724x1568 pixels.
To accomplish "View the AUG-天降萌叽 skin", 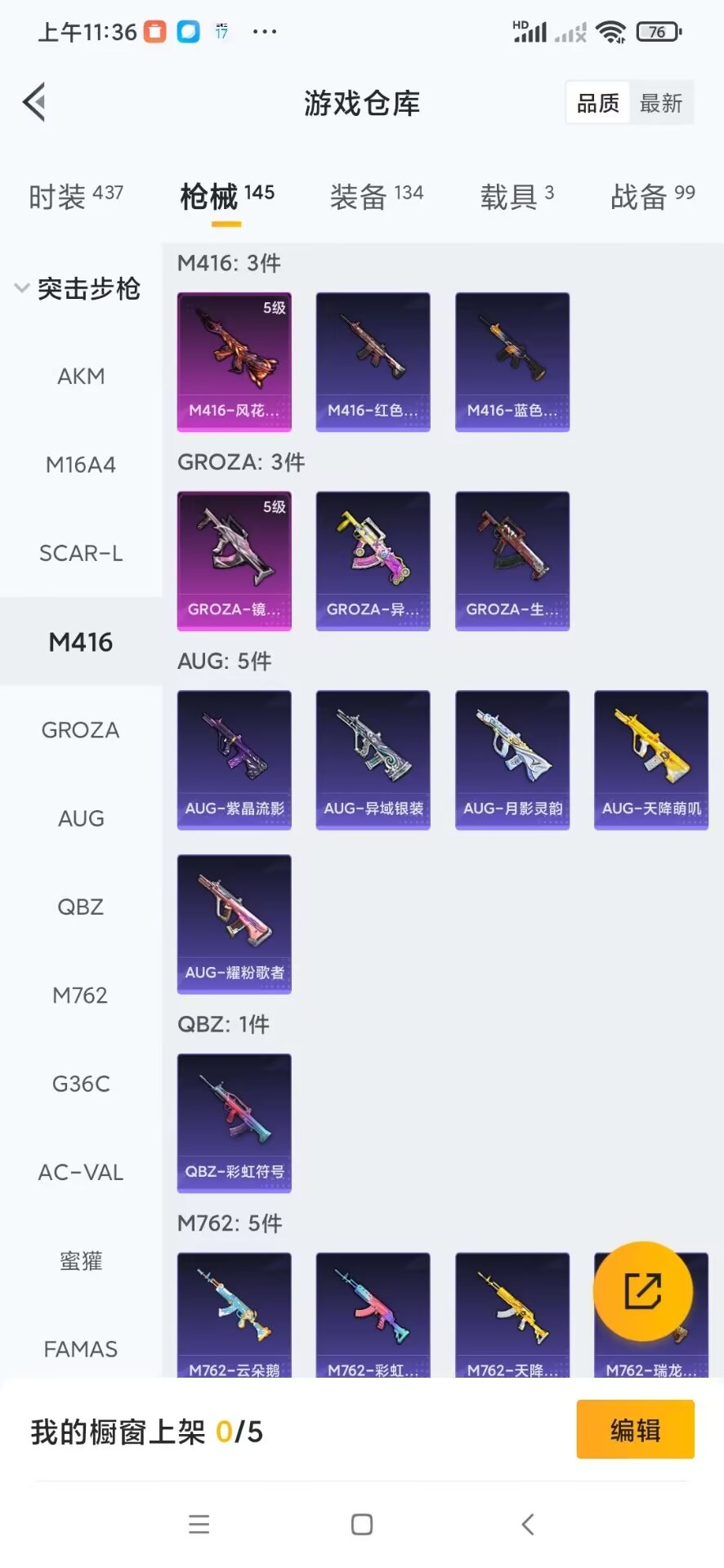I will click(651, 759).
